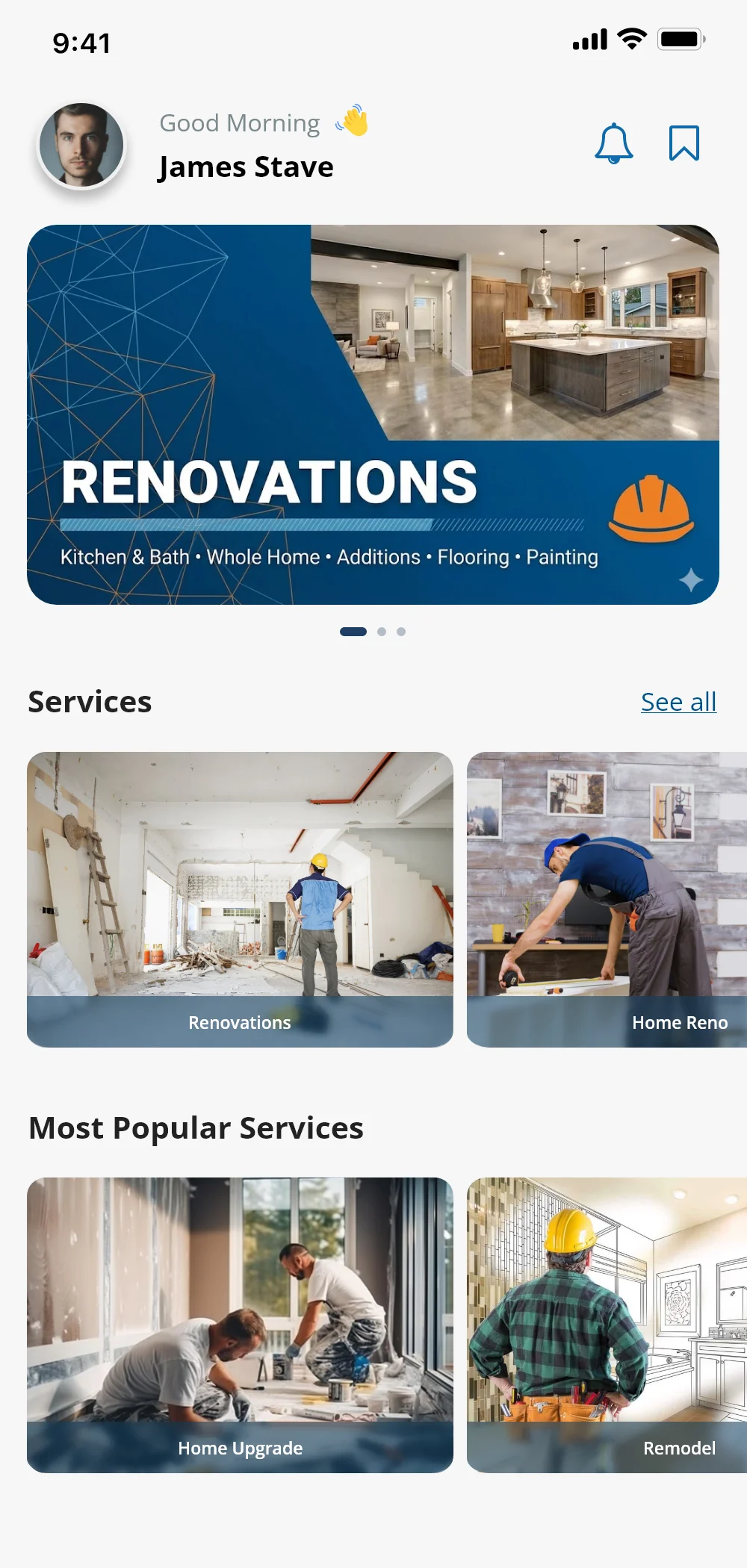Jump to the second banner slide dot
The width and height of the screenshot is (747, 1568).
pyautogui.click(x=382, y=632)
